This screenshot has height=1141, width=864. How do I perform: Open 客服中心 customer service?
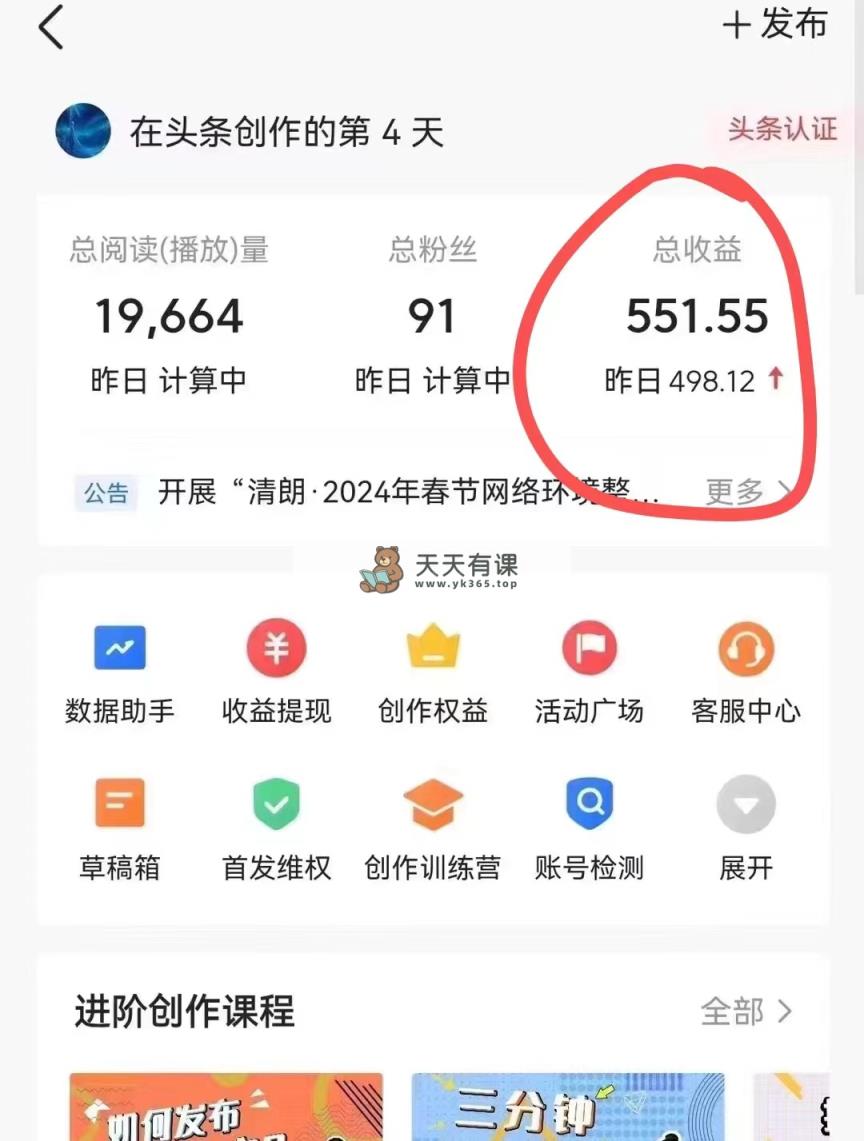click(746, 671)
